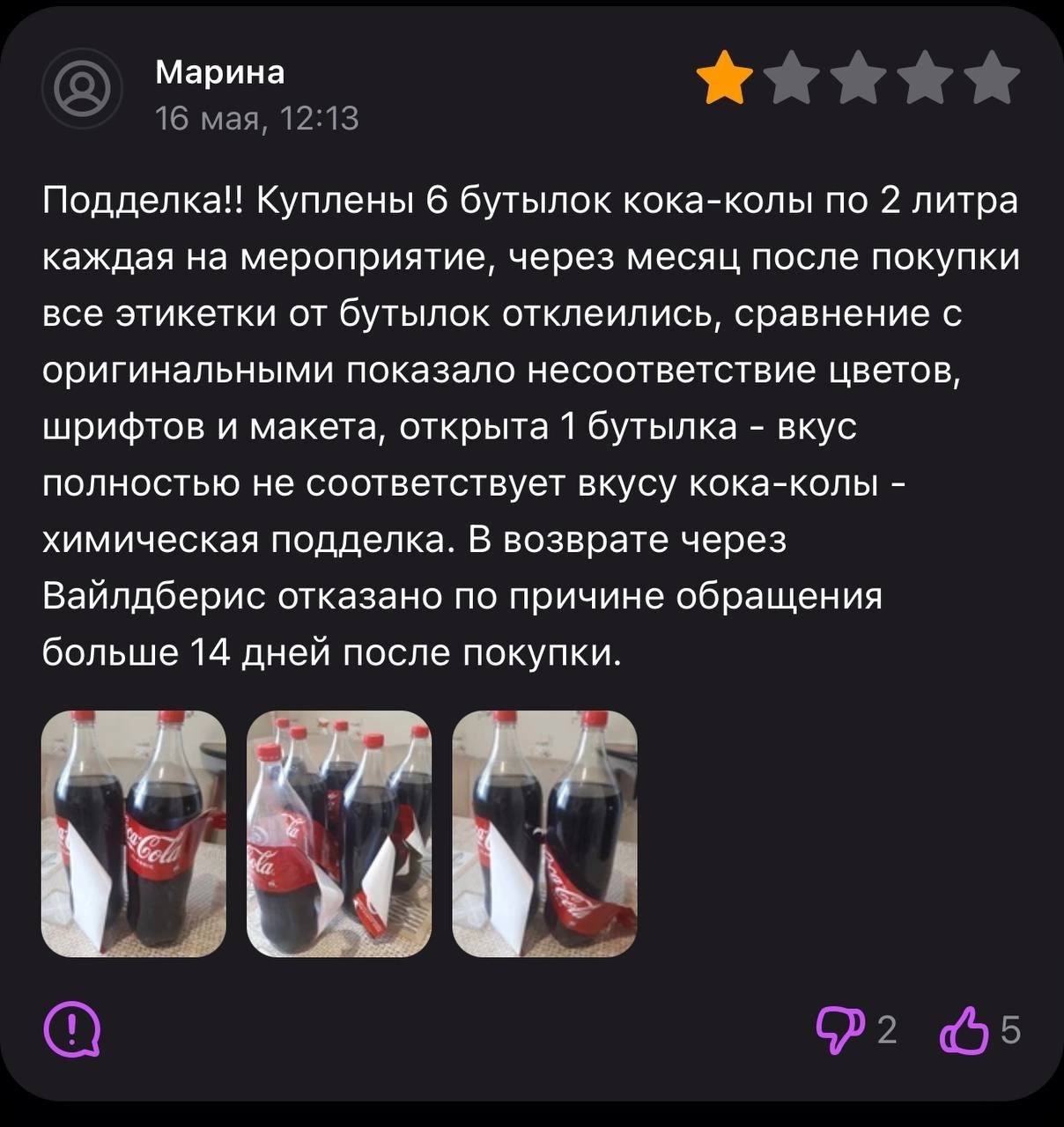
Task: Open the first review photo of two bottles
Action: click(134, 833)
